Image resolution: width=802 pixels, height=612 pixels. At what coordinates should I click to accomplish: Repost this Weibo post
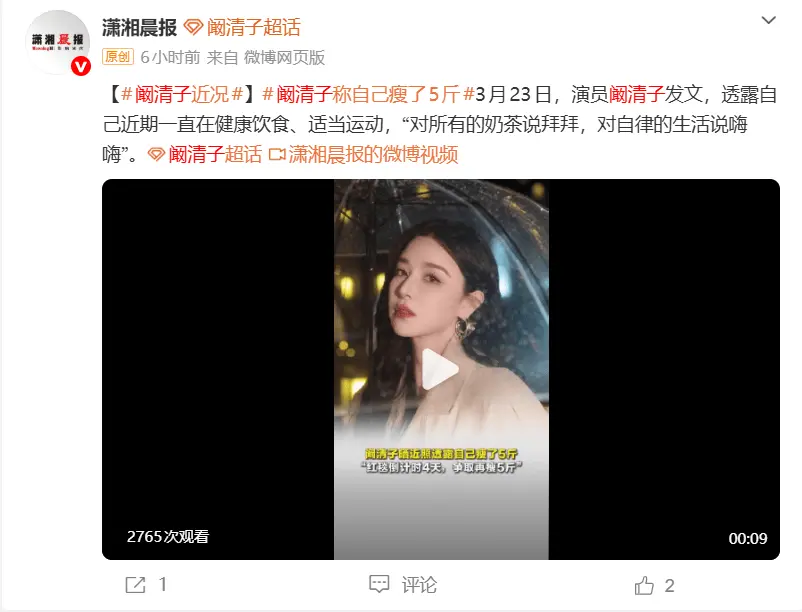pyautogui.click(x=146, y=584)
